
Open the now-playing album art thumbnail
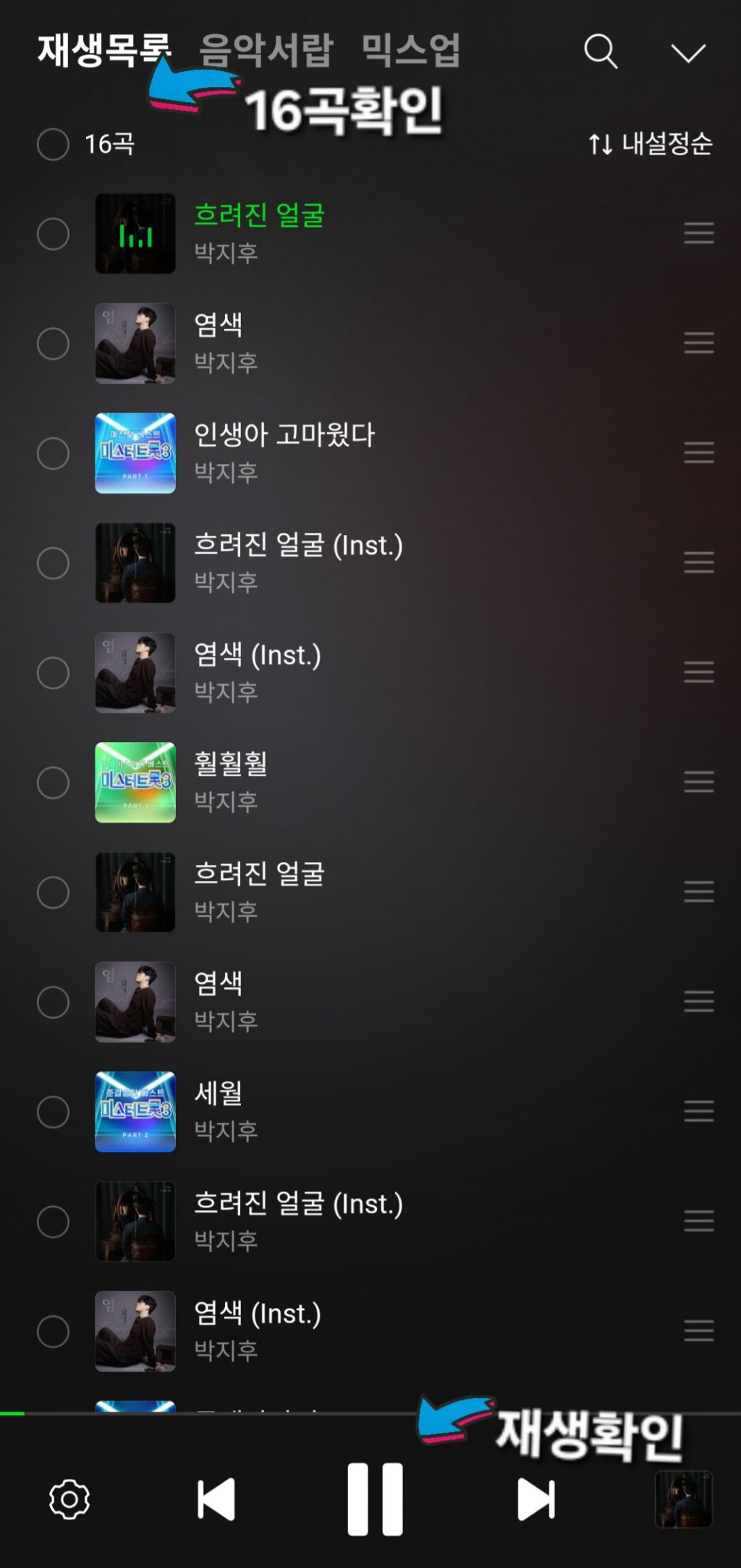coord(684,1499)
